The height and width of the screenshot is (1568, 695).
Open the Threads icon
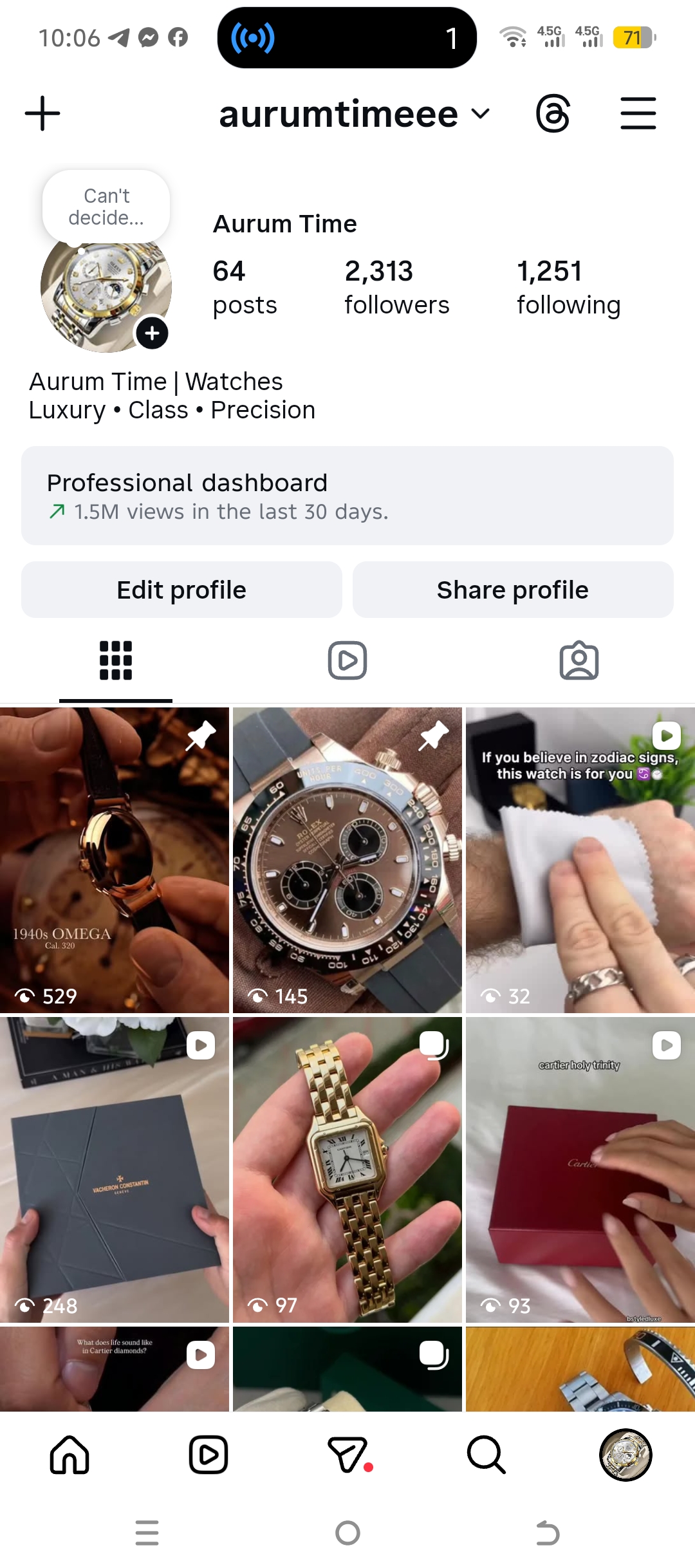pyautogui.click(x=553, y=114)
